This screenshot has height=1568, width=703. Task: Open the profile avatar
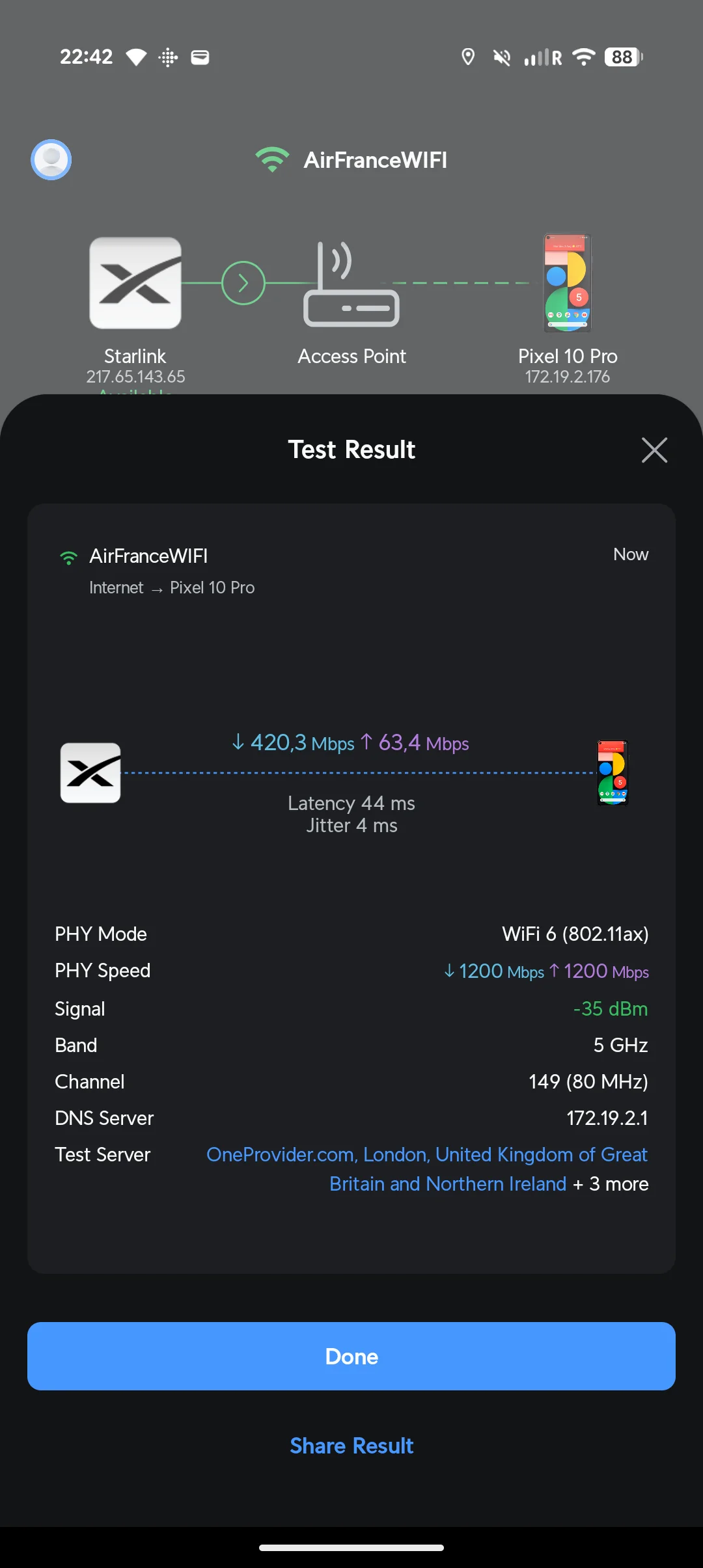pos(51,159)
